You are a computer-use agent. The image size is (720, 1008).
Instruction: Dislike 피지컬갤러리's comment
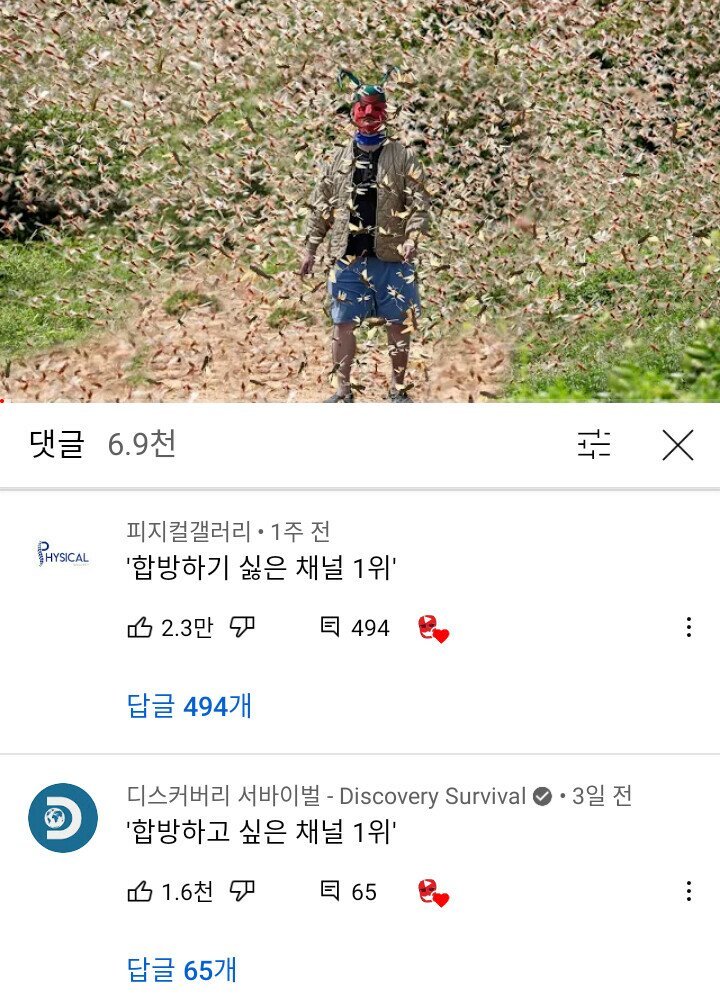click(x=243, y=627)
